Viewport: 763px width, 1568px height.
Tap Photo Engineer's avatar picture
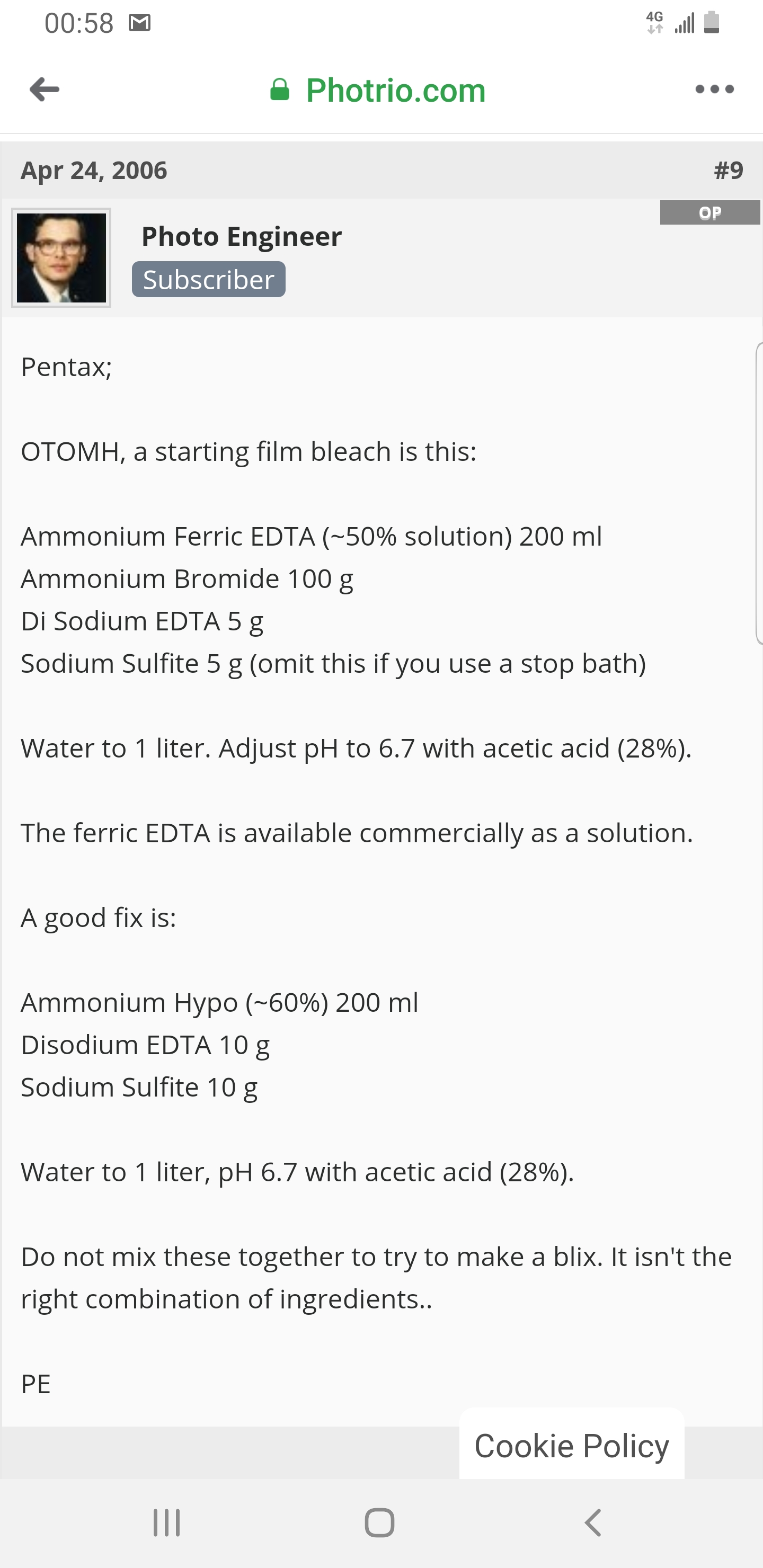[x=61, y=257]
